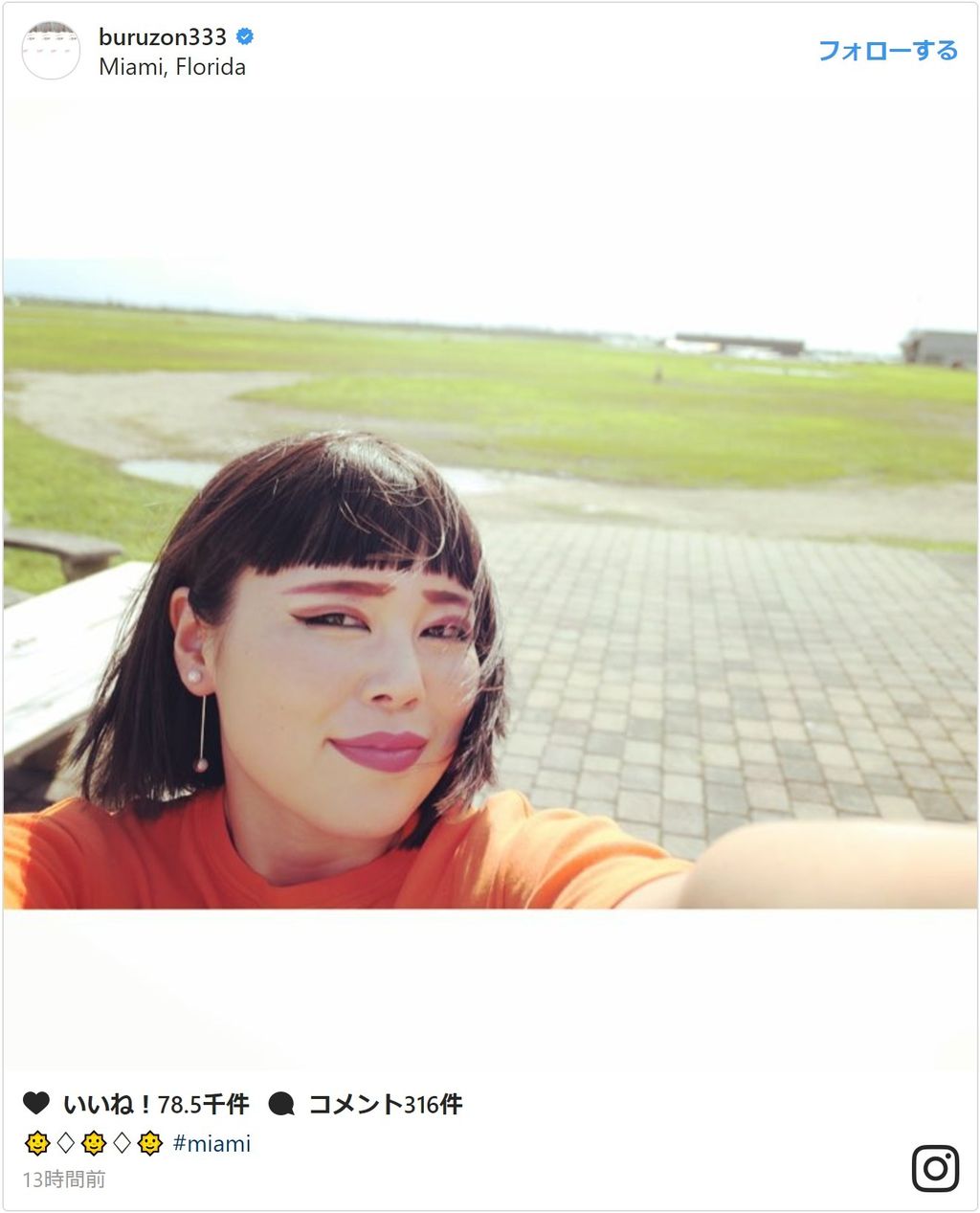Open buruzon333's profile picture
Image resolution: width=980 pixels, height=1213 pixels.
51,51
